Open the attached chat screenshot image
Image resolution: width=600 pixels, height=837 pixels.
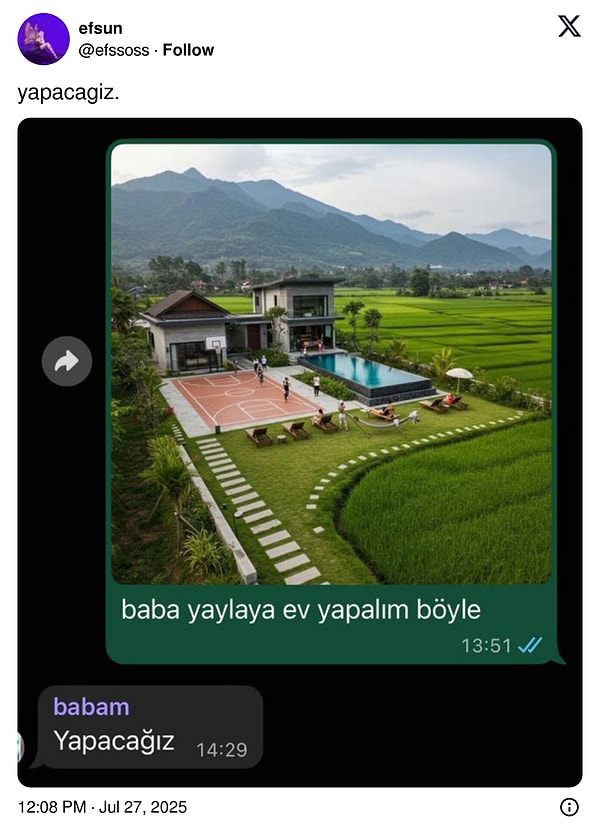point(300,452)
